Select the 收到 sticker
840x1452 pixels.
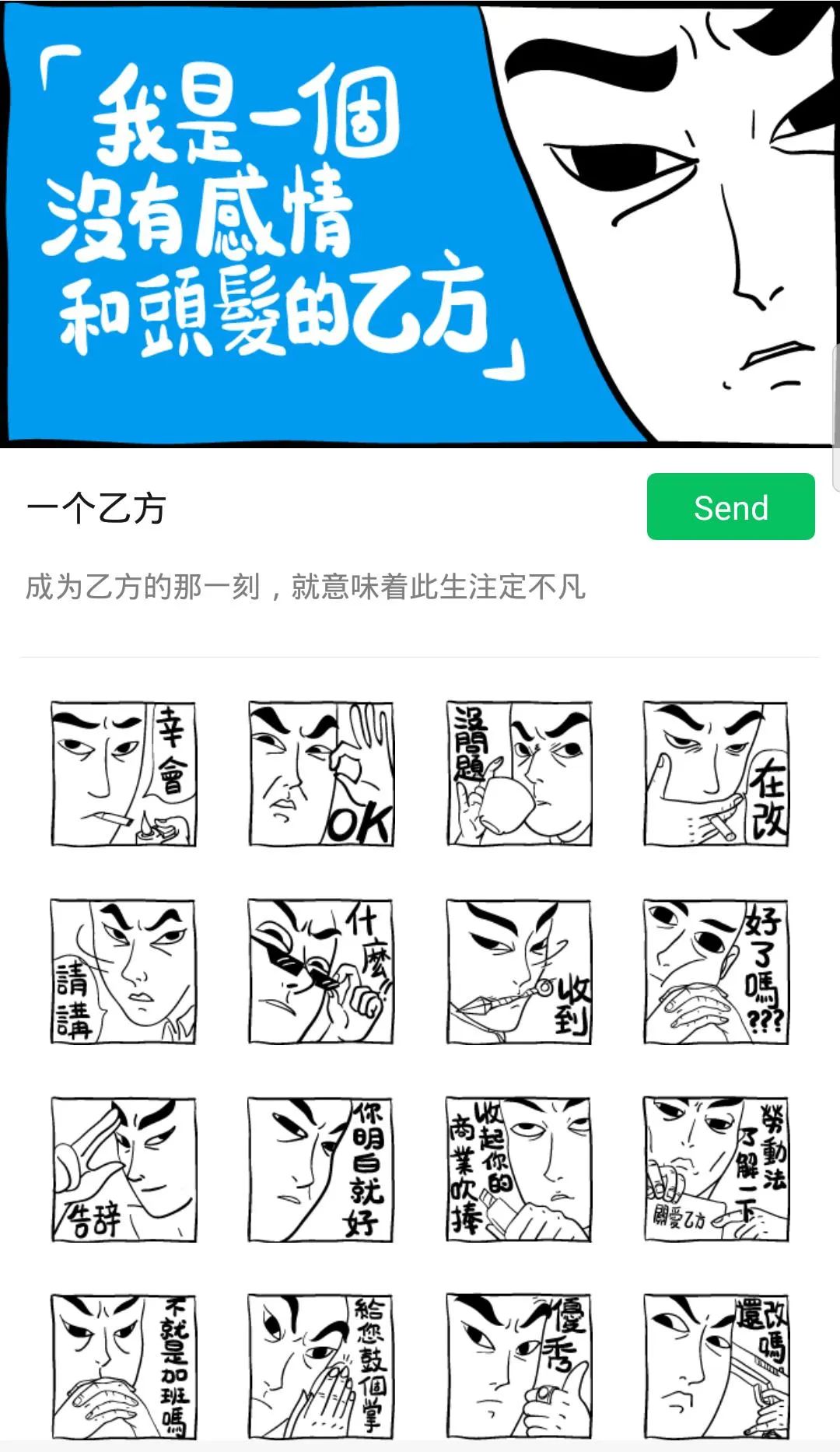click(x=519, y=971)
